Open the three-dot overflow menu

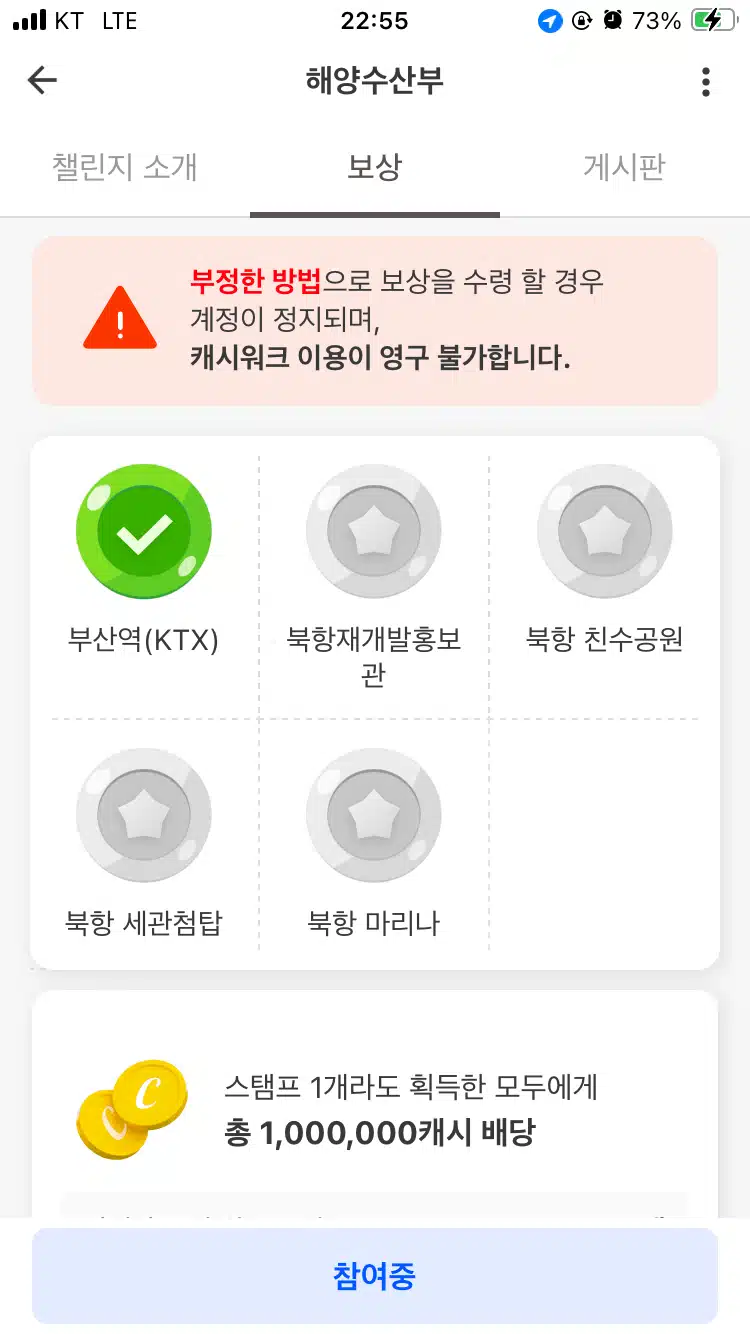tap(706, 82)
